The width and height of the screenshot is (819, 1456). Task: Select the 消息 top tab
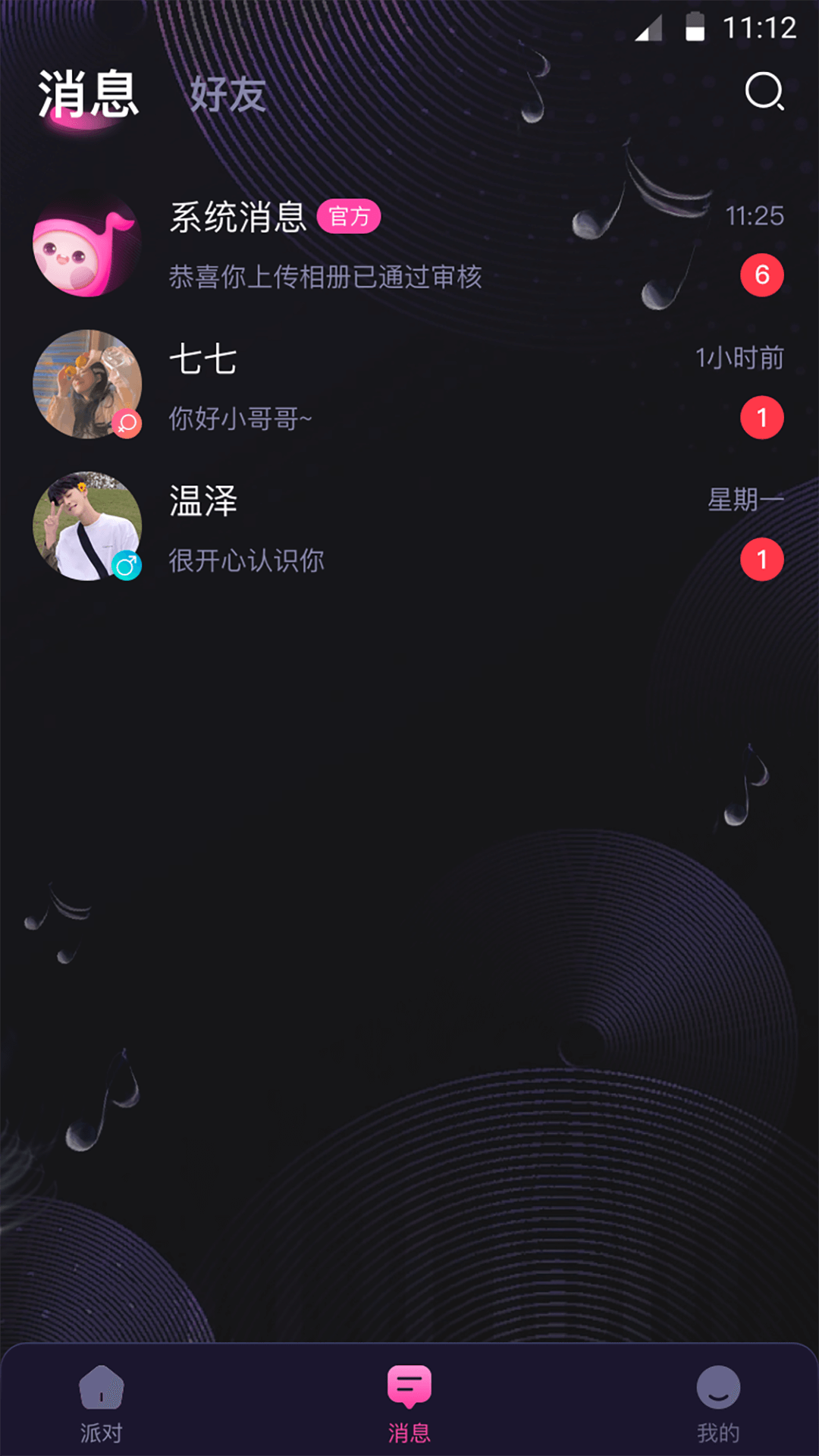88,96
